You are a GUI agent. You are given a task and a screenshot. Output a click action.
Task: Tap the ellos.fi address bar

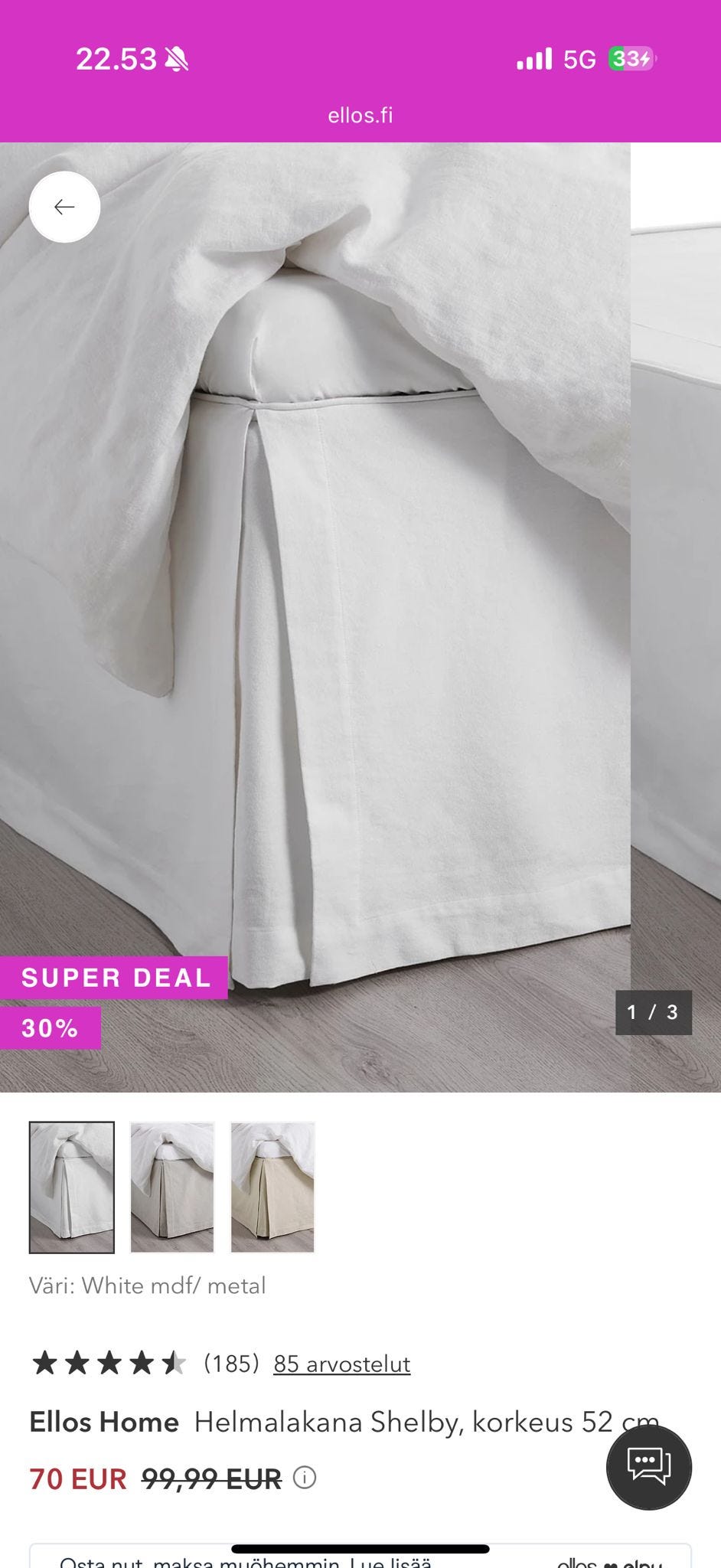click(x=360, y=116)
